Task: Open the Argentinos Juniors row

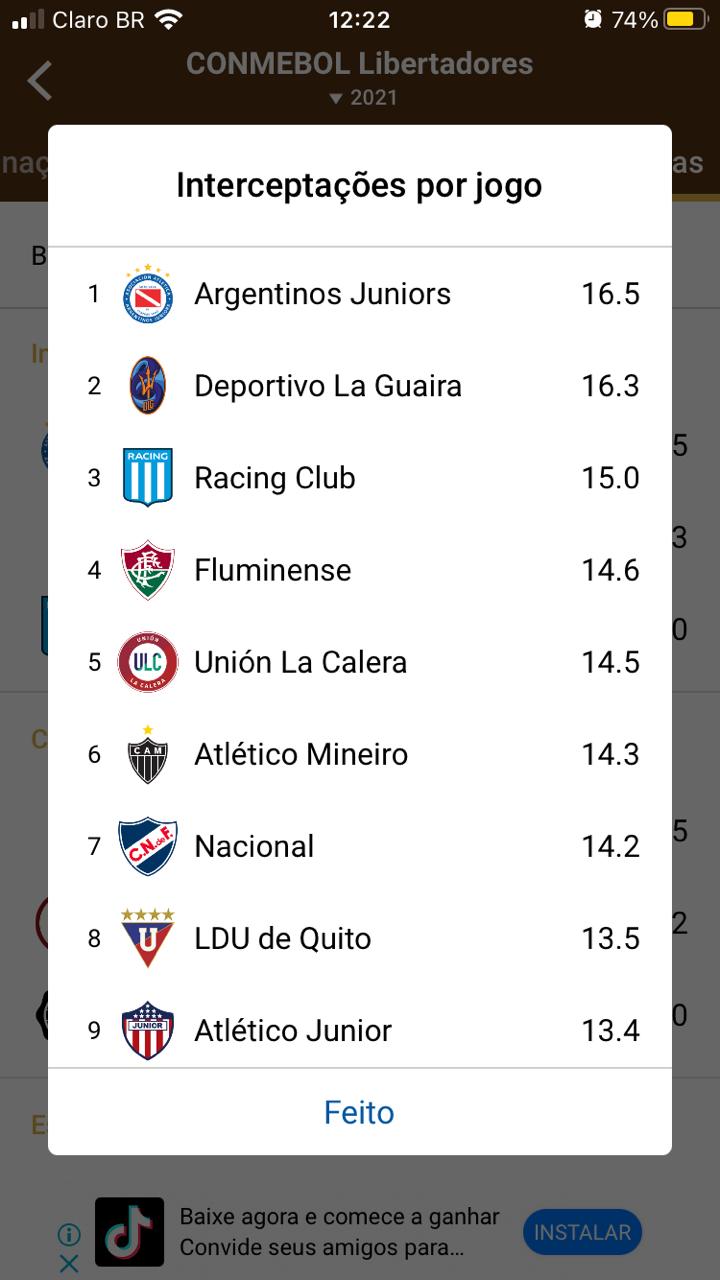Action: click(x=360, y=294)
